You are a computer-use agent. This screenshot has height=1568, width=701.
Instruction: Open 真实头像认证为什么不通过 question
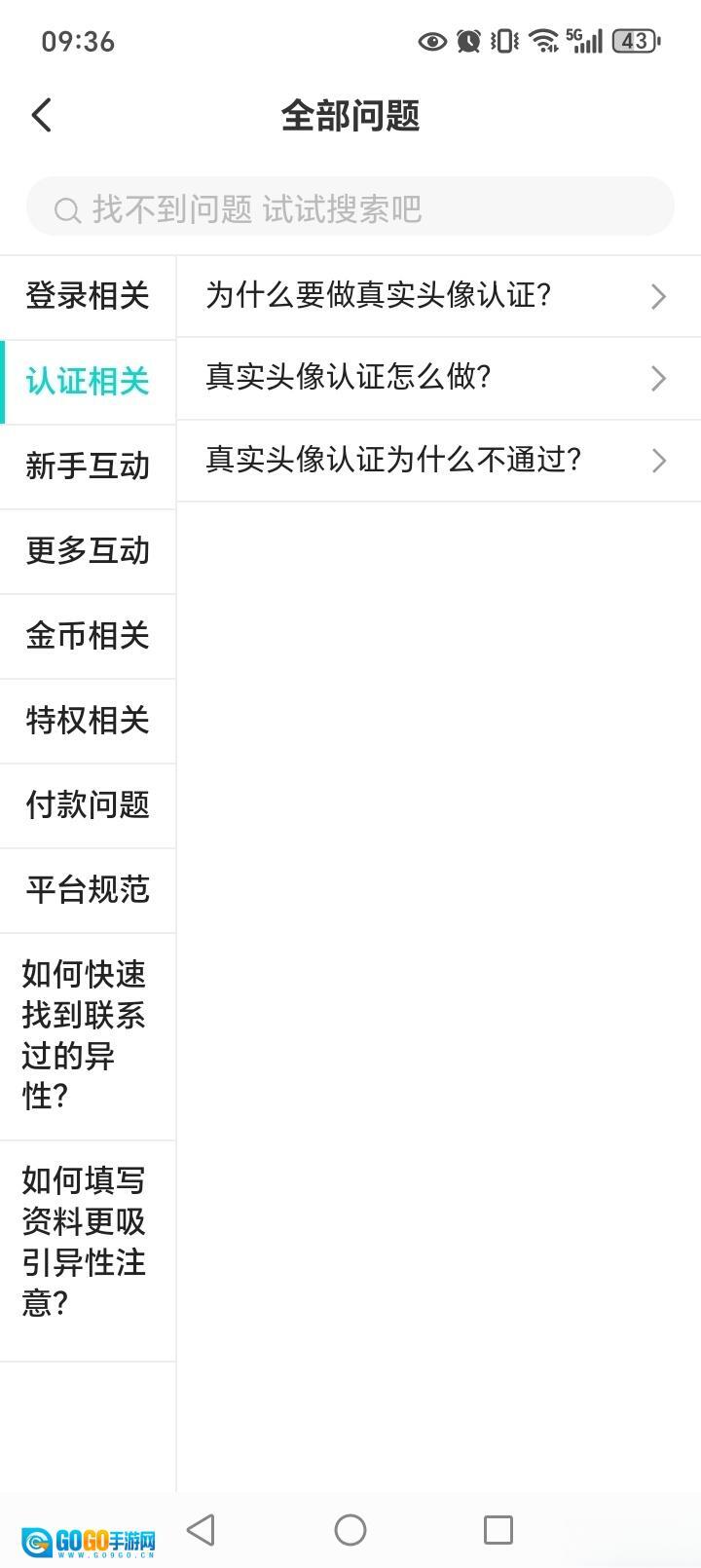(436, 460)
